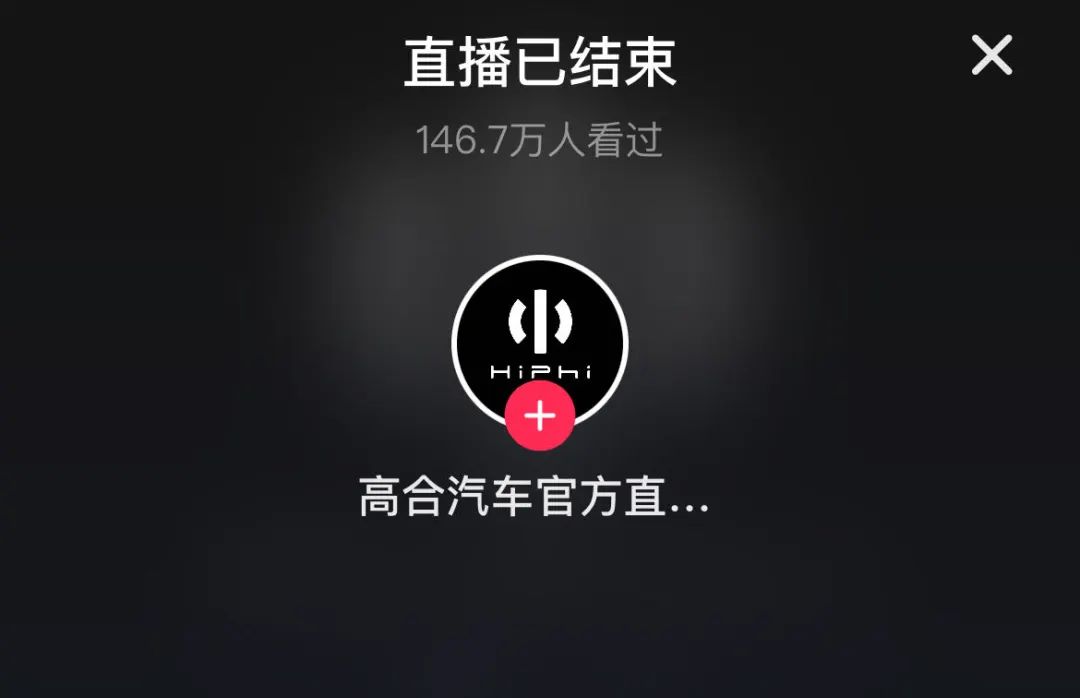Follow 高合汽车 with the plus button
1080x698 pixels.
540,416
